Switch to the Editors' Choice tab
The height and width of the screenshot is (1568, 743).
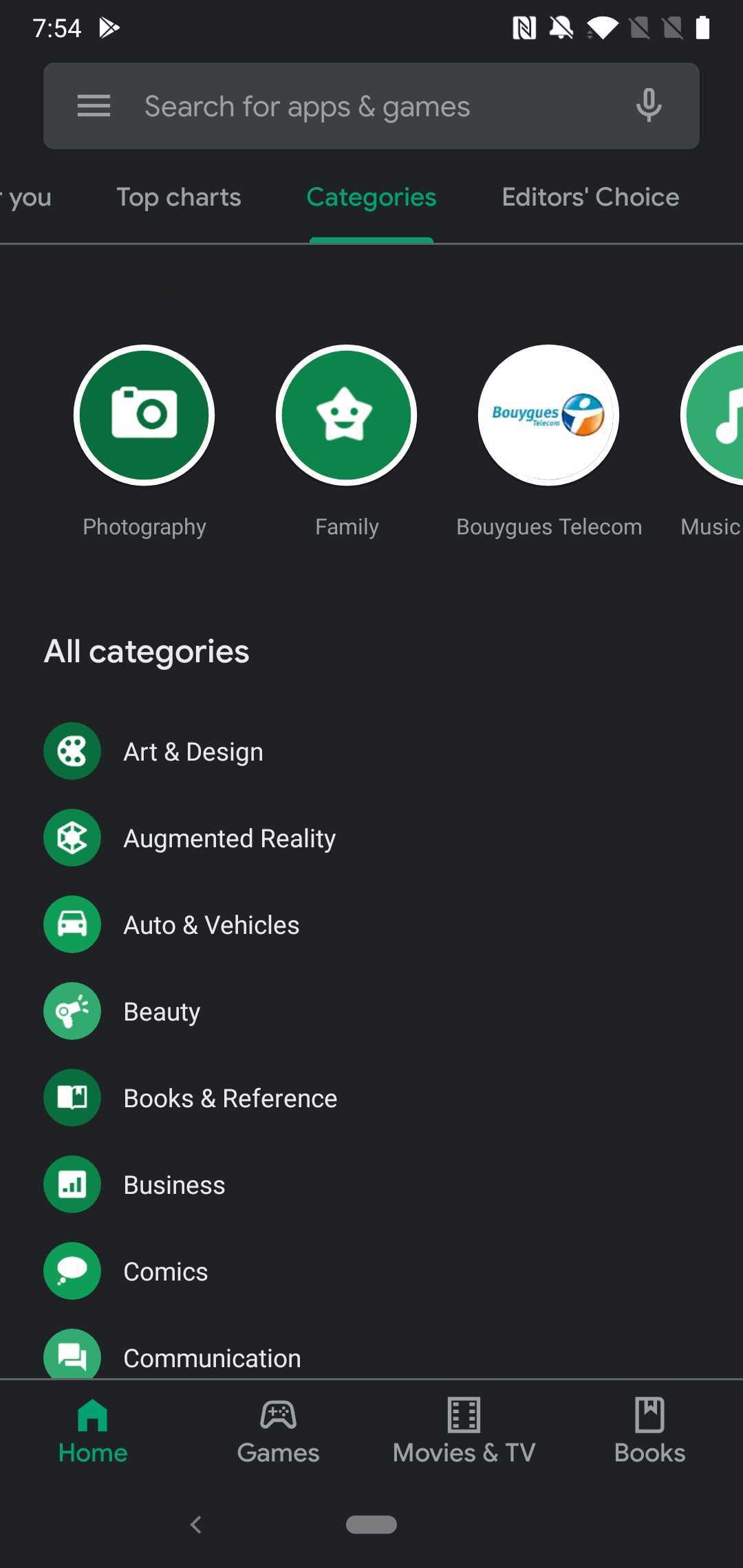pos(590,197)
